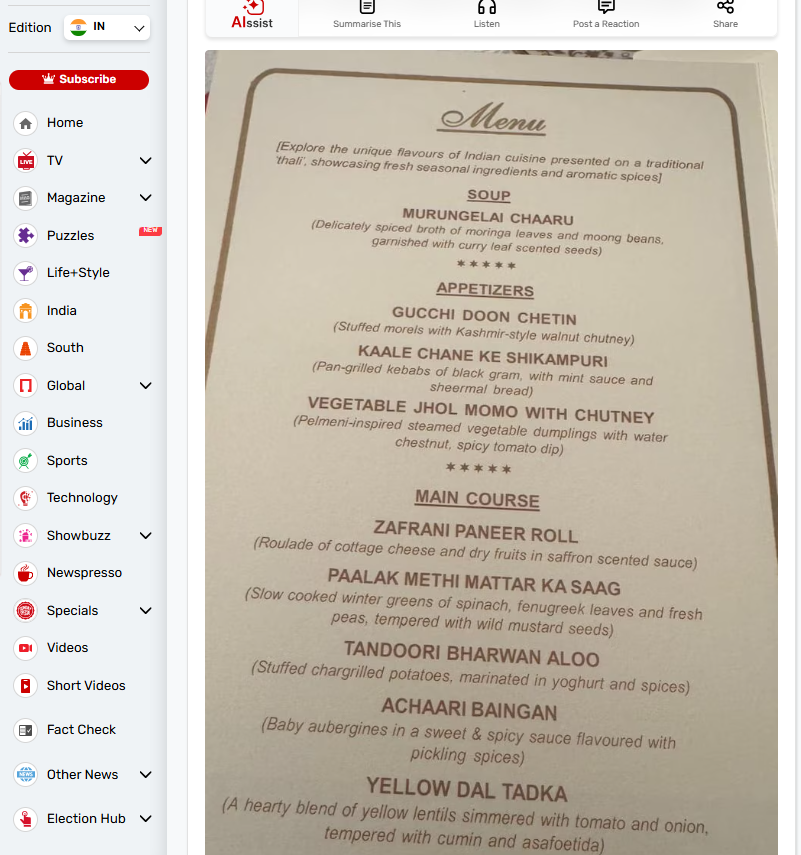The image size is (801, 855).
Task: Expand the Global submenu chevron
Action: pyautogui.click(x=145, y=386)
